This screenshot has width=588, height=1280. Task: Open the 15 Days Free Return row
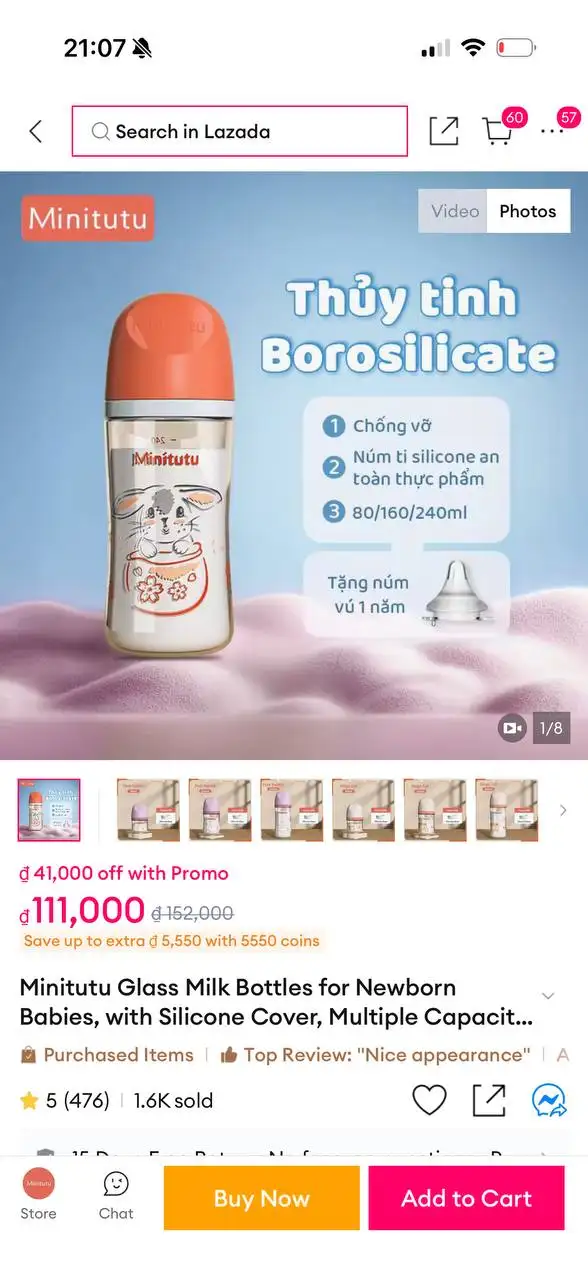[294, 1150]
